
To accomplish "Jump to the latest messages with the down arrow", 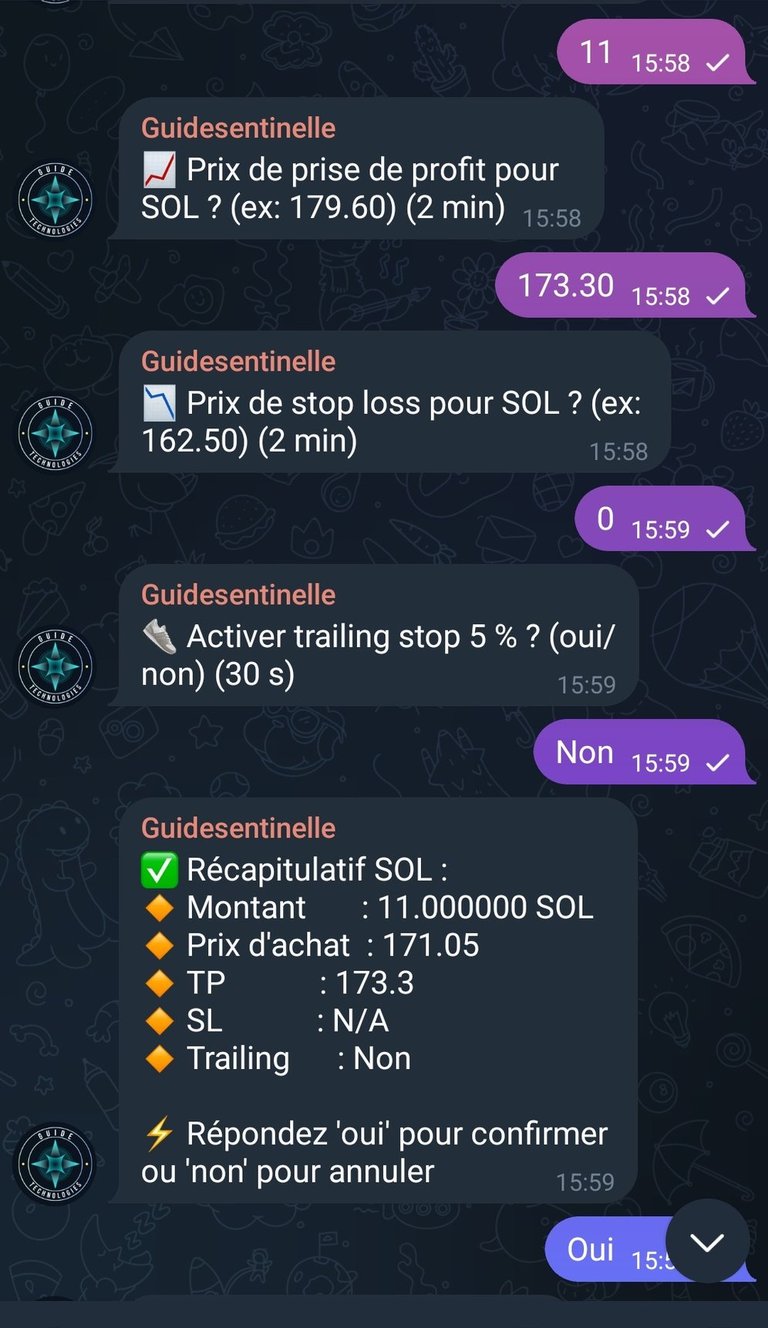I will [707, 1241].
